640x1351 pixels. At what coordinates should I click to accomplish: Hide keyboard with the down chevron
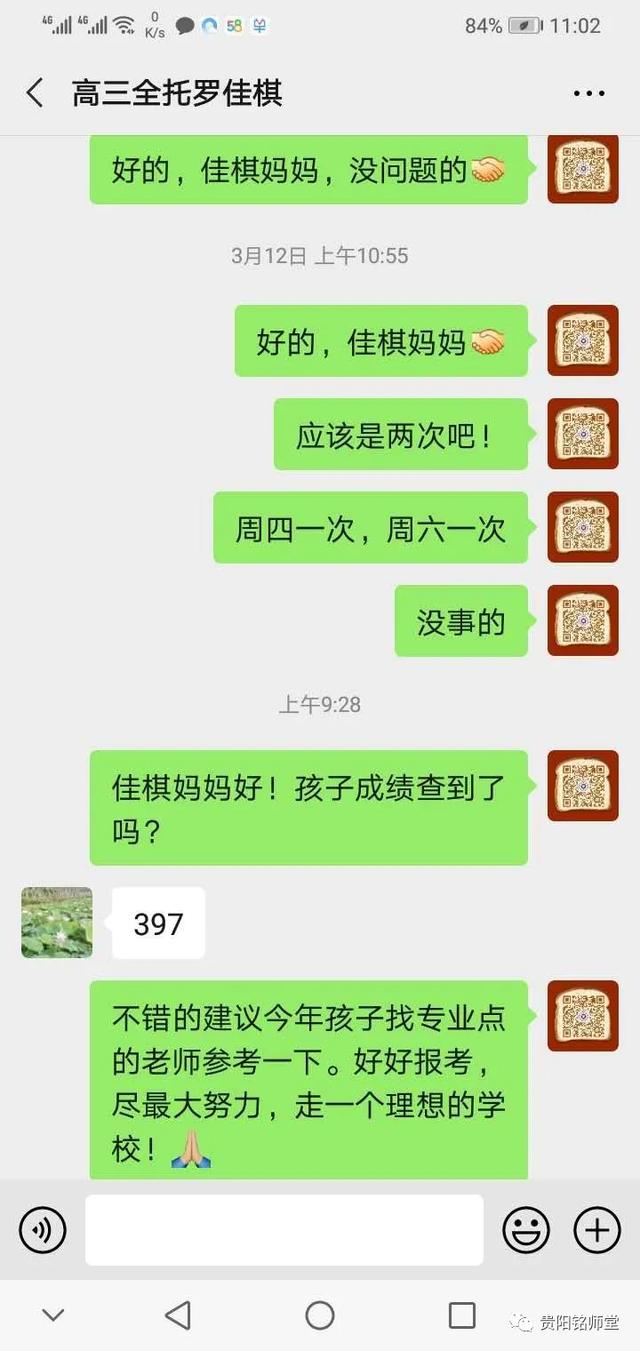[53, 1315]
